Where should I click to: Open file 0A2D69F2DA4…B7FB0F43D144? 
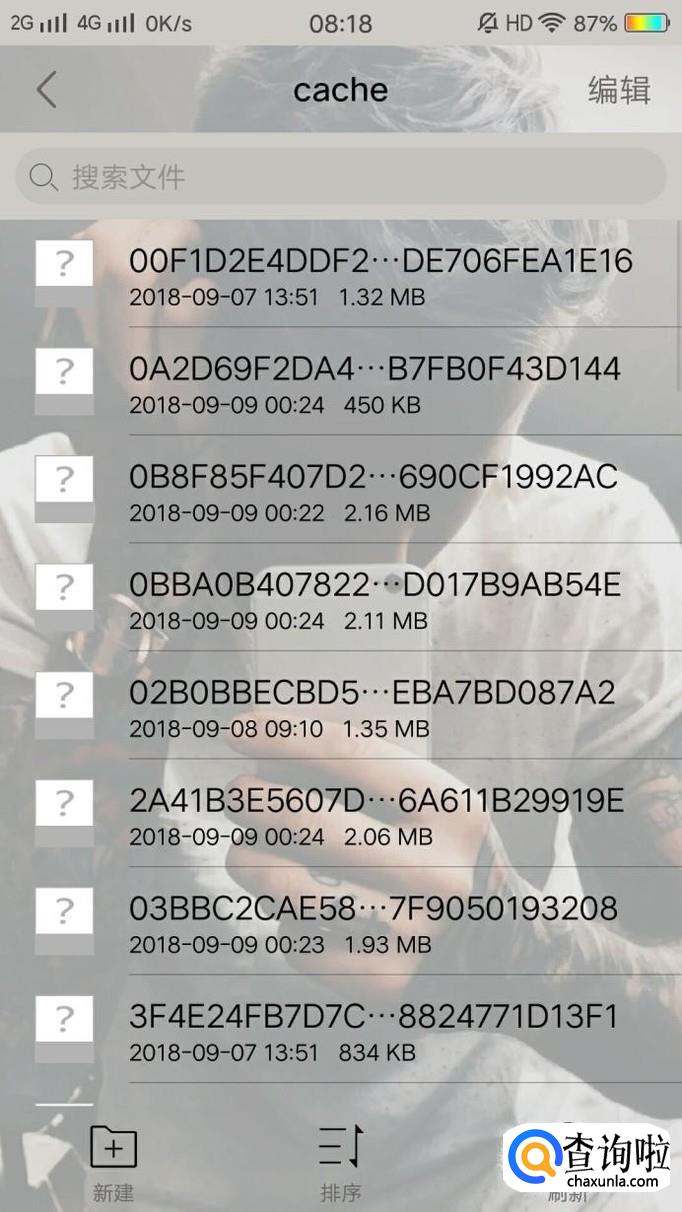375,382
